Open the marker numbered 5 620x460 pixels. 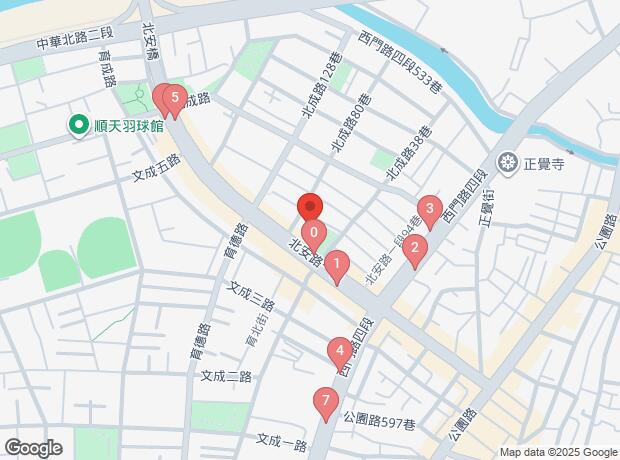(175, 98)
